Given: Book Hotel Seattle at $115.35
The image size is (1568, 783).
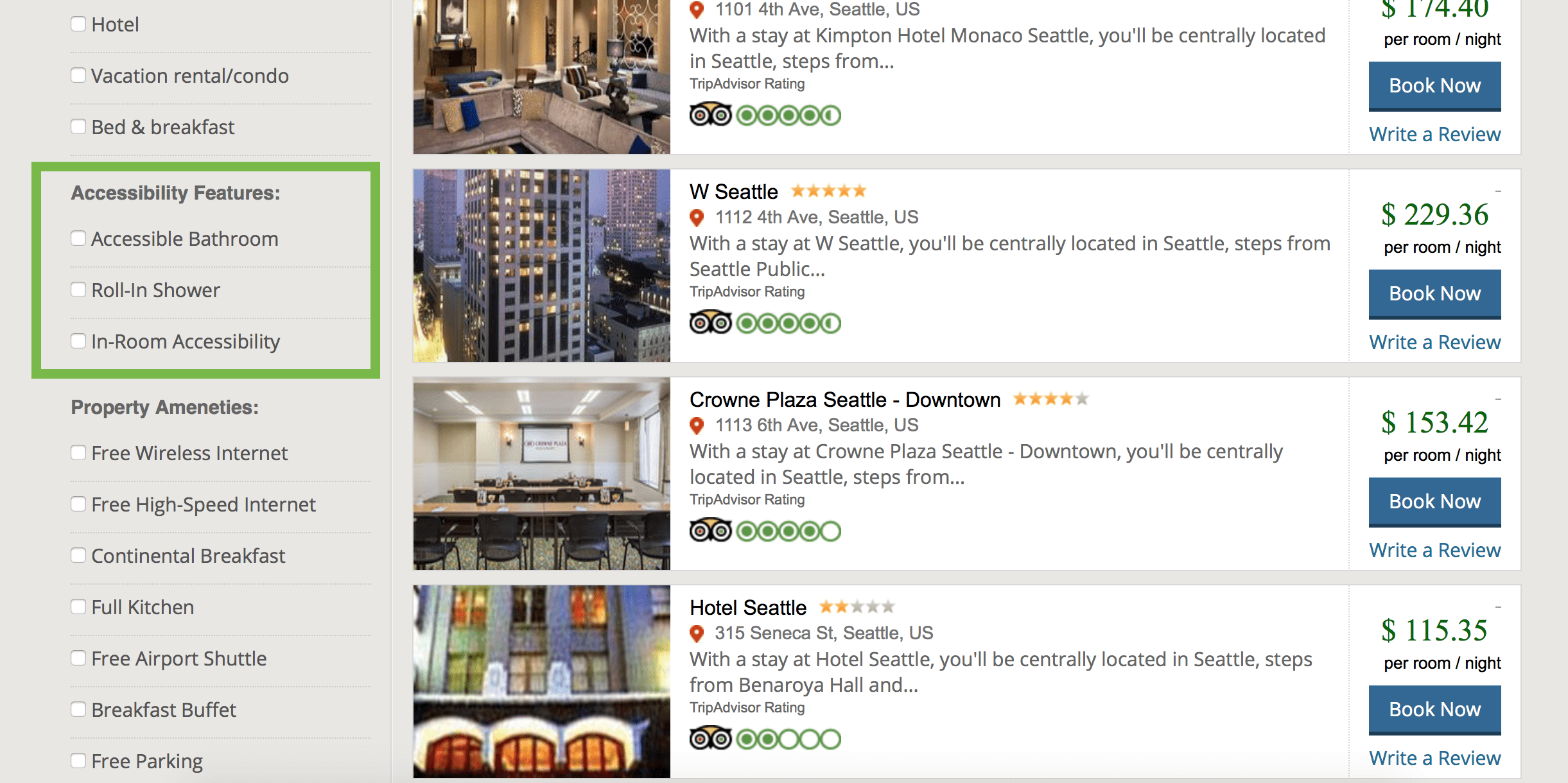Looking at the screenshot, I should pos(1434,710).
